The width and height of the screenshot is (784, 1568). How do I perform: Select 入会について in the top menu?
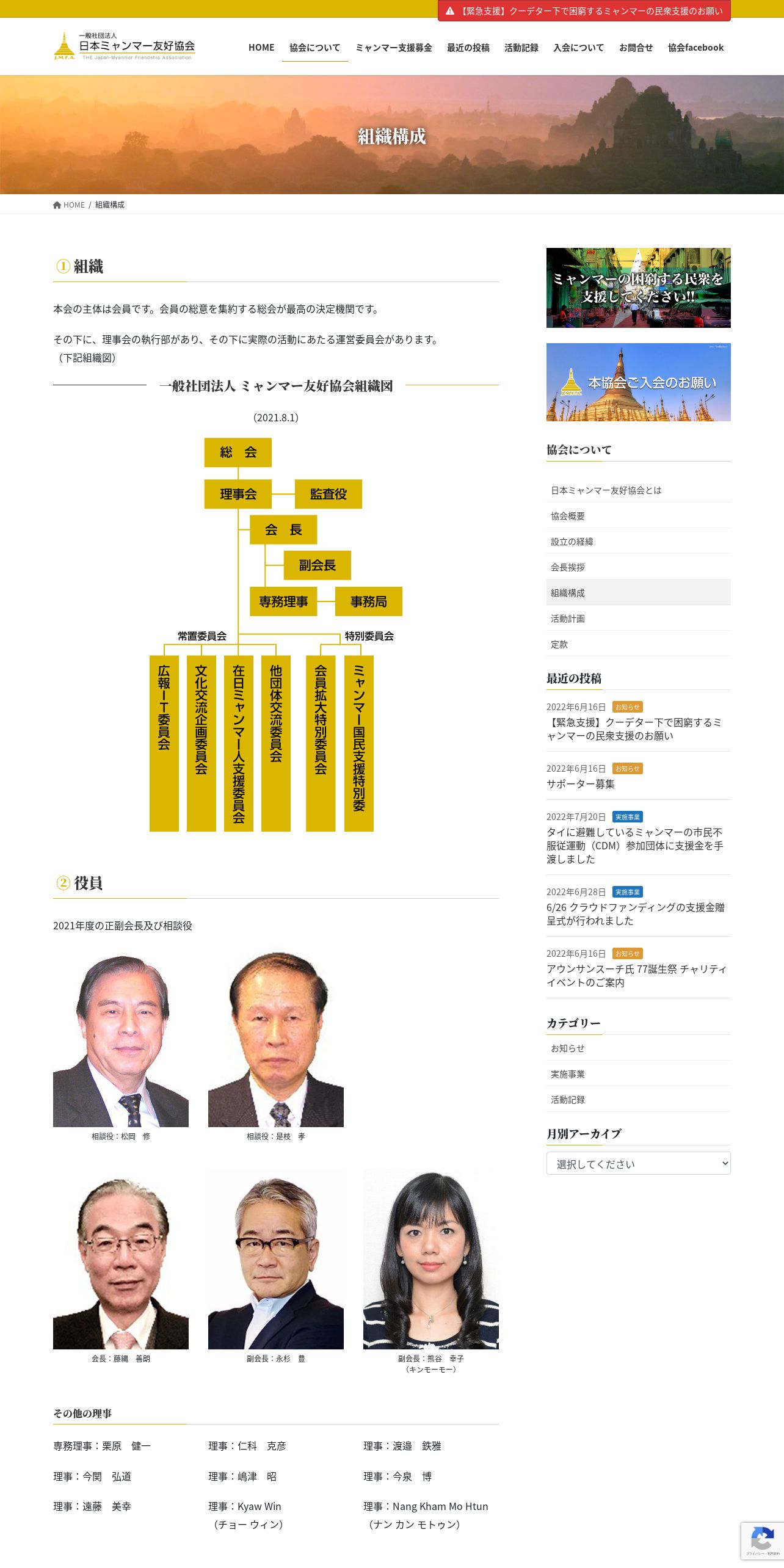tap(578, 48)
